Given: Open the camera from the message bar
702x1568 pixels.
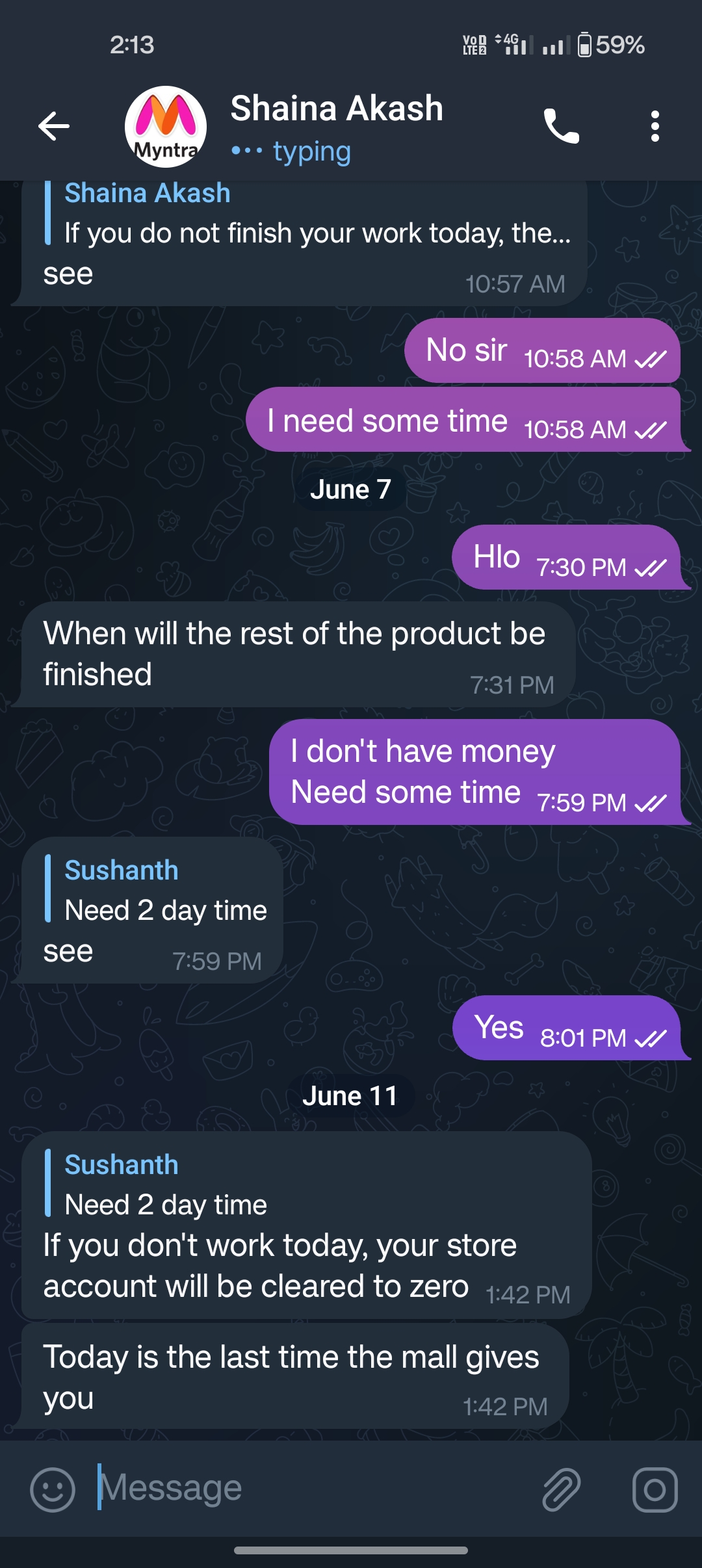Looking at the screenshot, I should (655, 1489).
